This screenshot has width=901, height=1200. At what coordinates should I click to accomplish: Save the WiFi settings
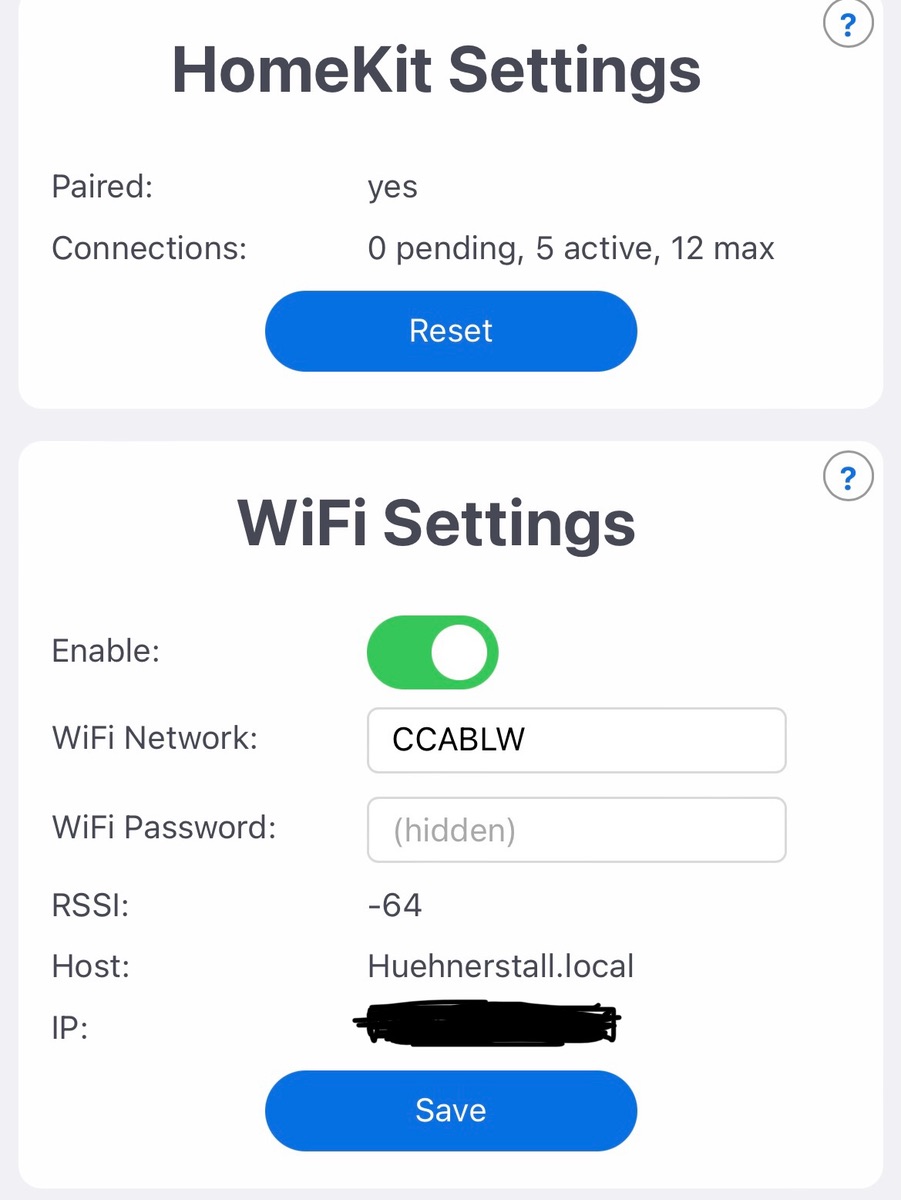450,1110
